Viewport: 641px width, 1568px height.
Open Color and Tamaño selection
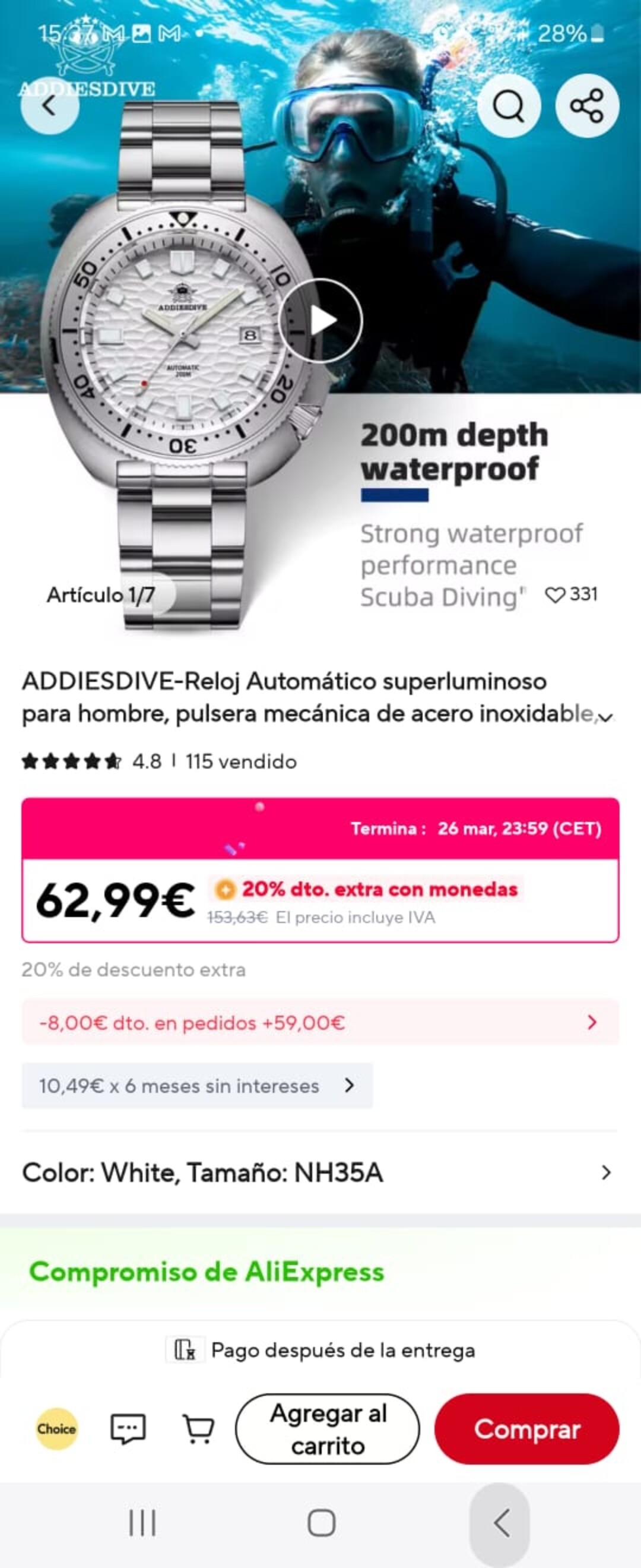click(x=320, y=1172)
